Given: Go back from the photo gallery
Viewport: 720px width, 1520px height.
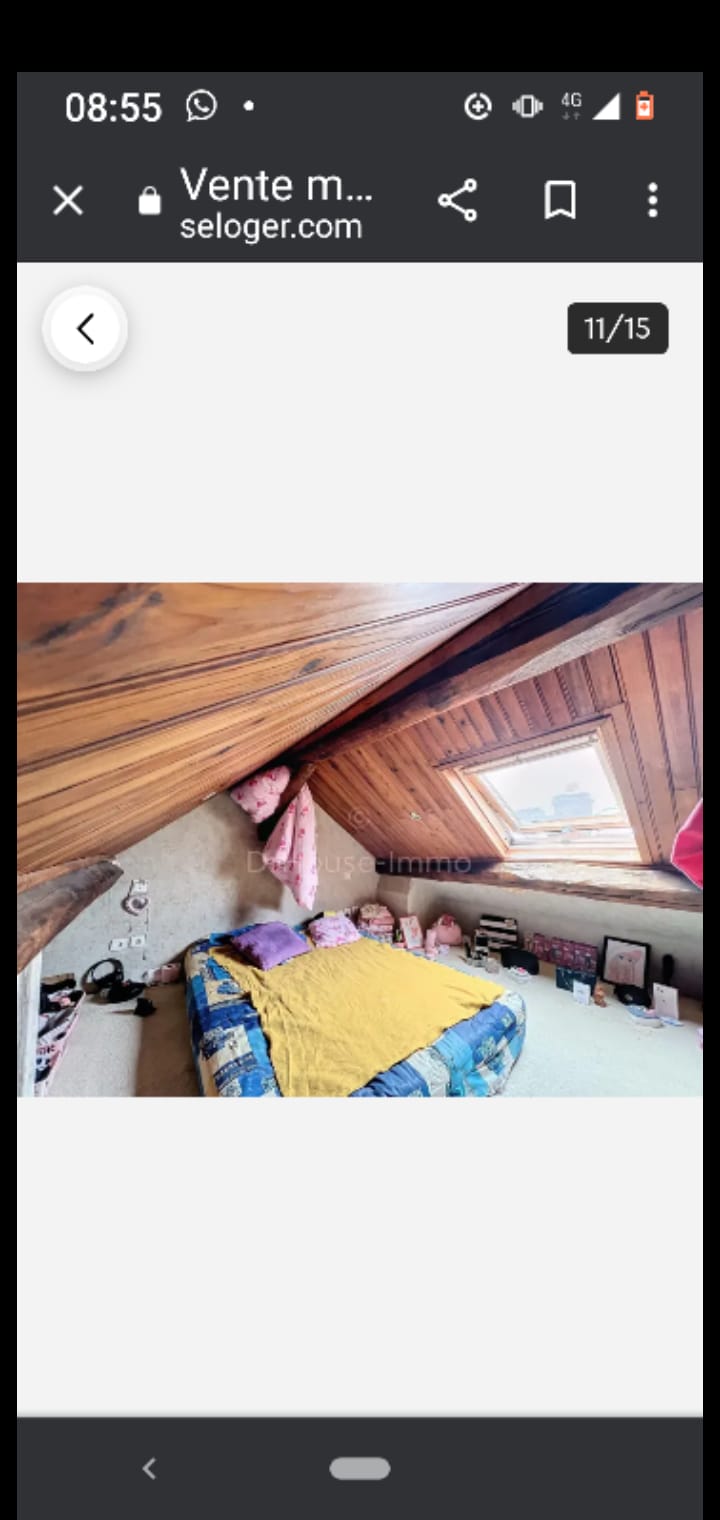Looking at the screenshot, I should click(85, 329).
